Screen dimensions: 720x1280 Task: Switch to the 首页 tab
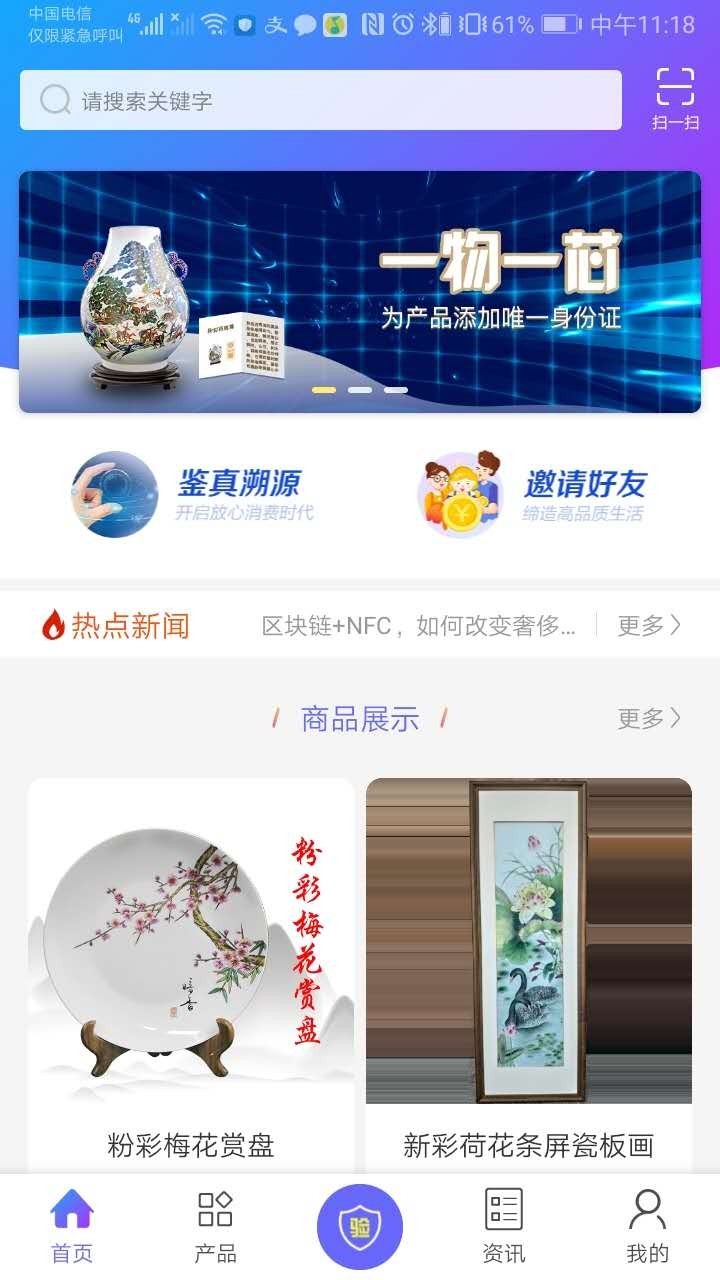pyautogui.click(x=72, y=1226)
